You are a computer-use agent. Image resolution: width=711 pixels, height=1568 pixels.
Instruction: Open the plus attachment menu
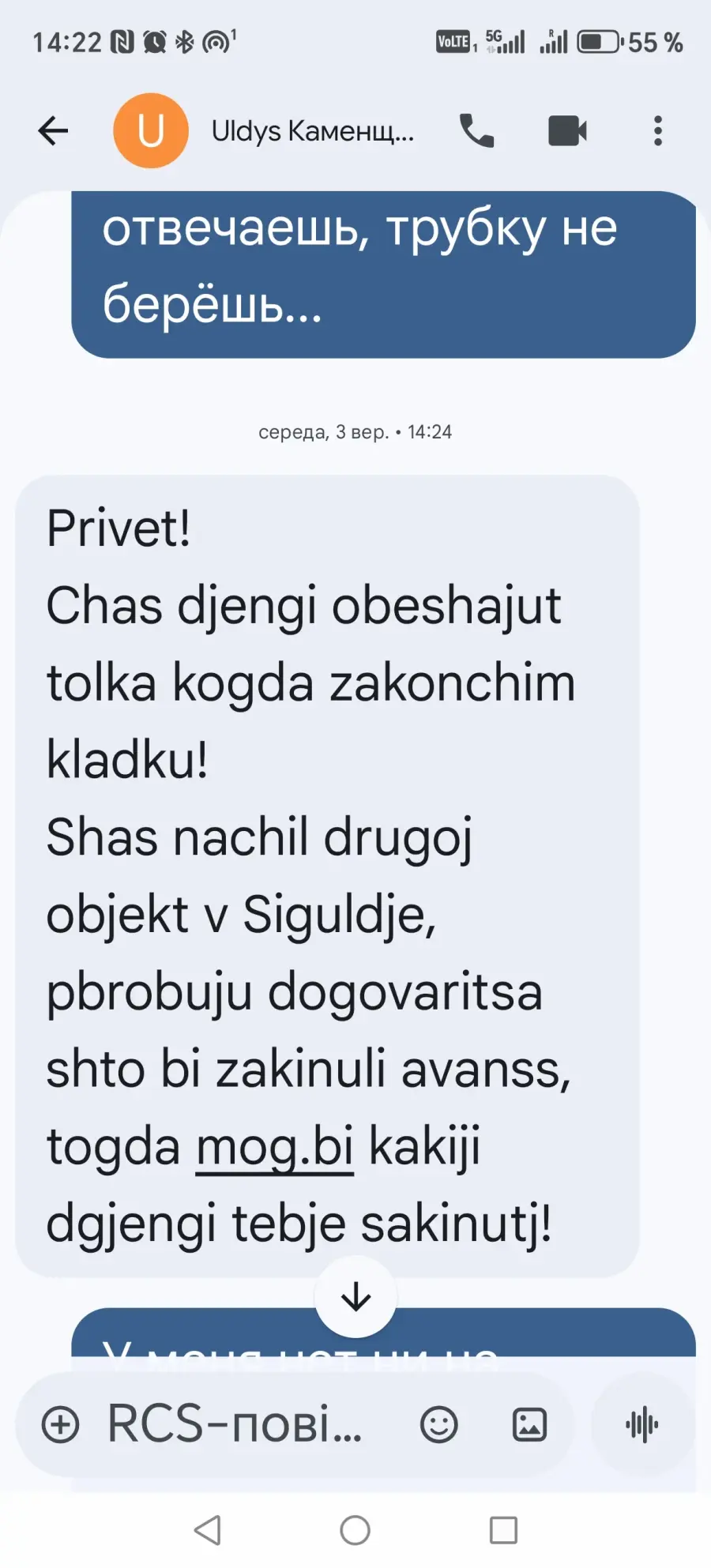click(61, 1425)
